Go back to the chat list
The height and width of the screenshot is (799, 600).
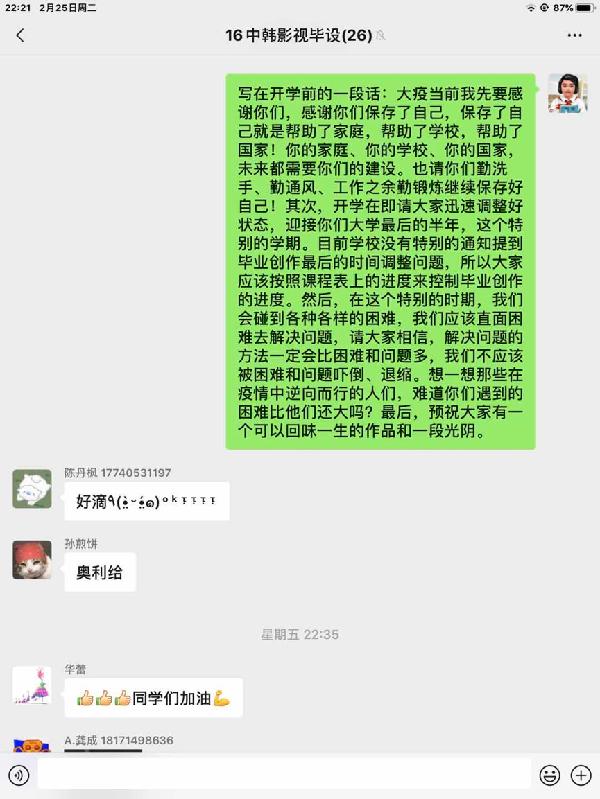pyautogui.click(x=20, y=36)
